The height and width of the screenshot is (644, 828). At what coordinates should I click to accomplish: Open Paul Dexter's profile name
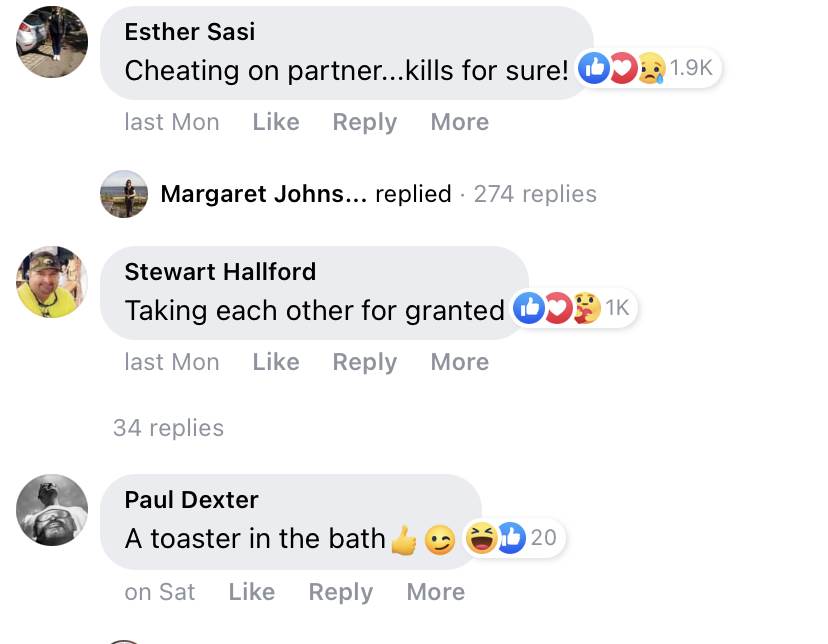[x=191, y=499]
